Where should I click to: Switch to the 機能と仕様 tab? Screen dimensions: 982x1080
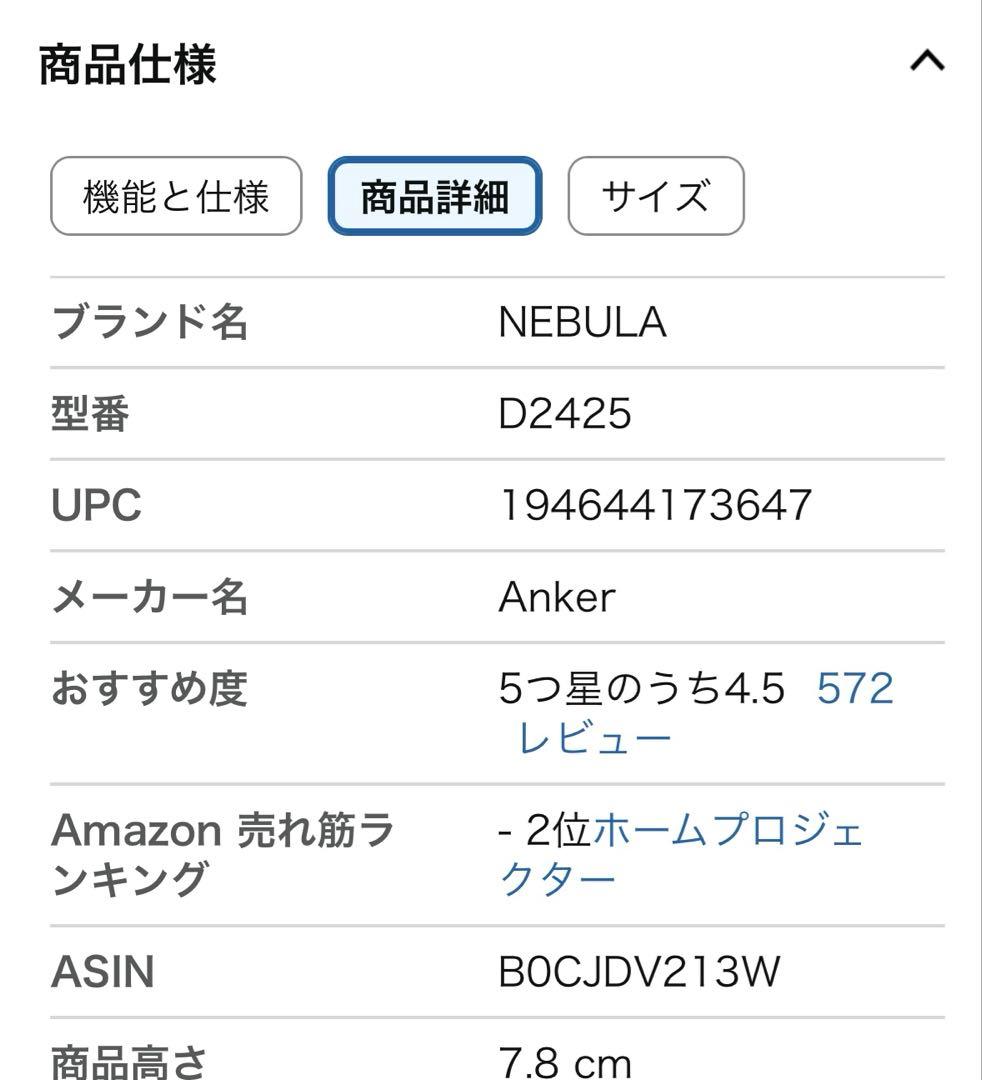coord(176,196)
